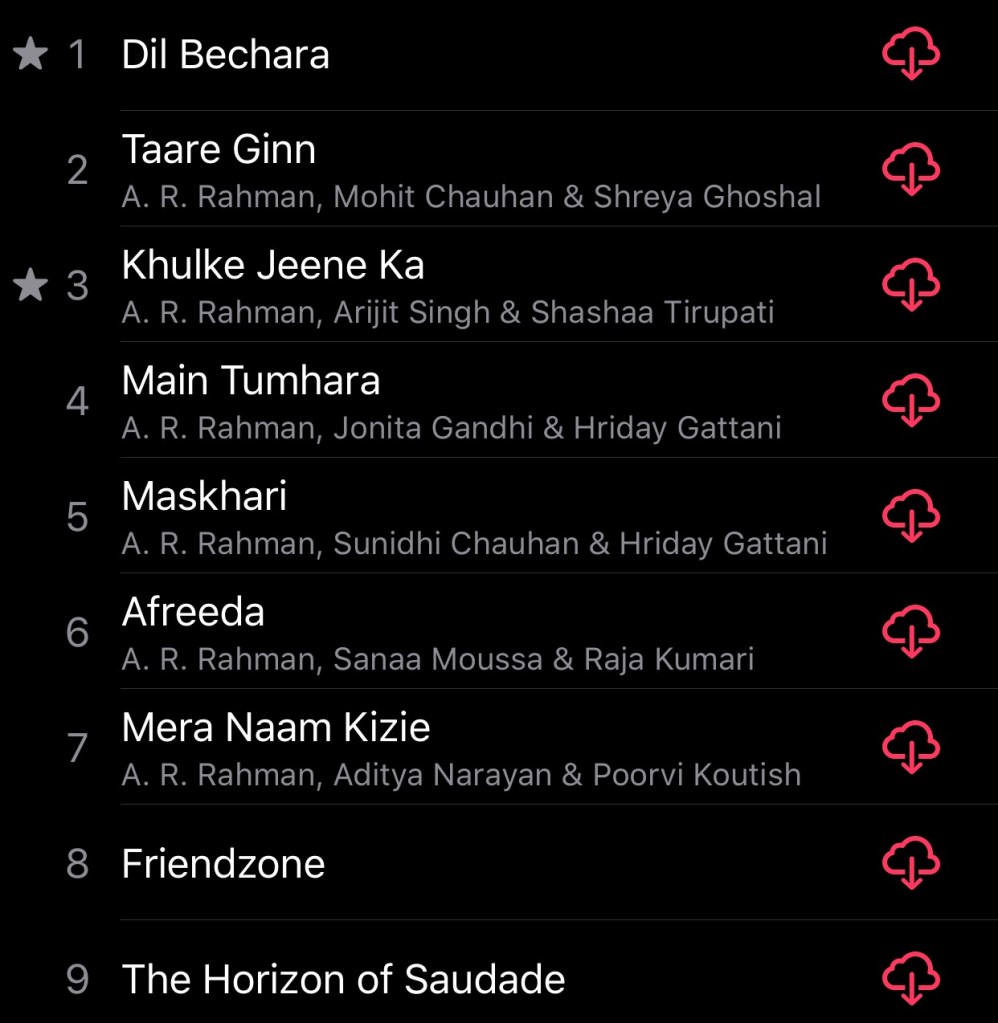Play the song Friendzone
The height and width of the screenshot is (1023, 998).
pos(223,864)
